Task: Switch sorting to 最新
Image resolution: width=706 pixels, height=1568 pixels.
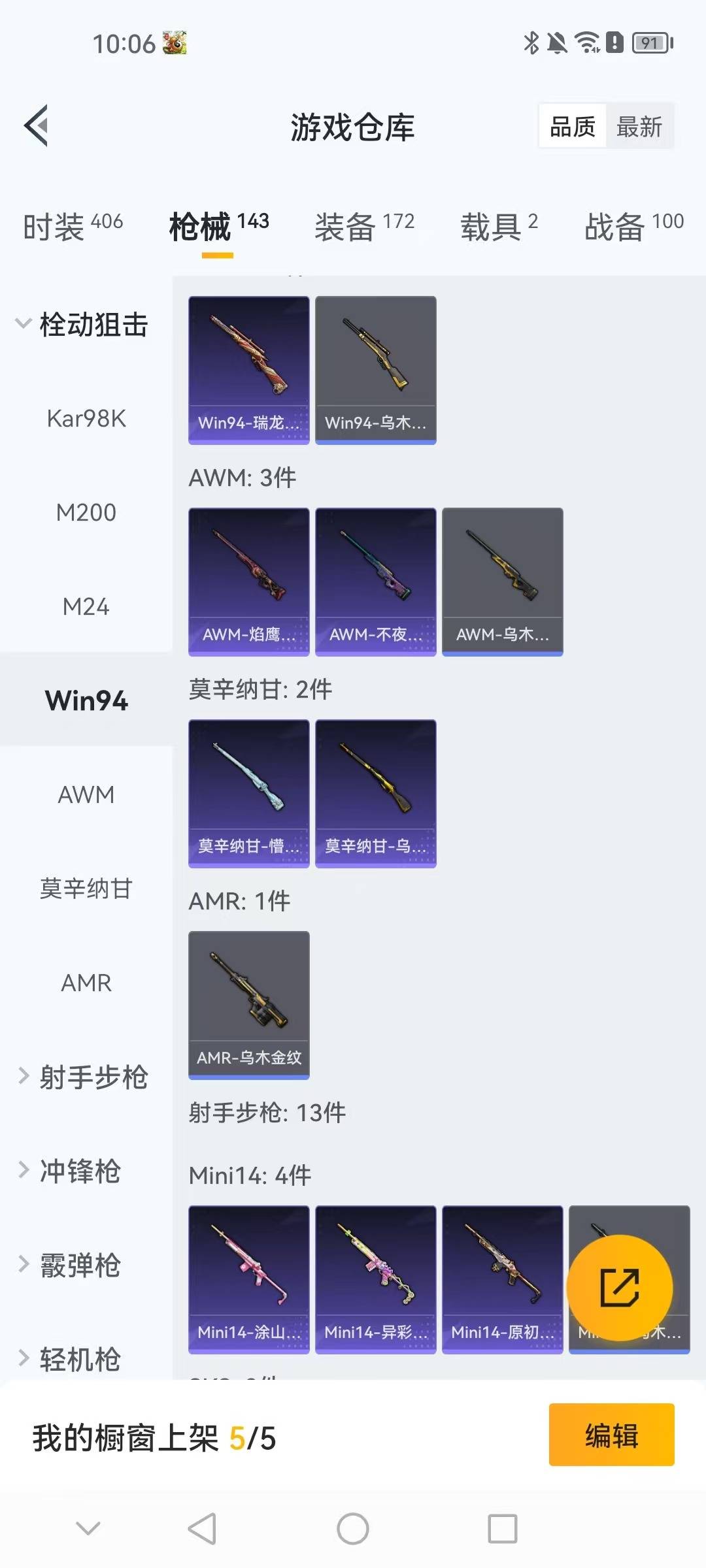Action: (639, 126)
